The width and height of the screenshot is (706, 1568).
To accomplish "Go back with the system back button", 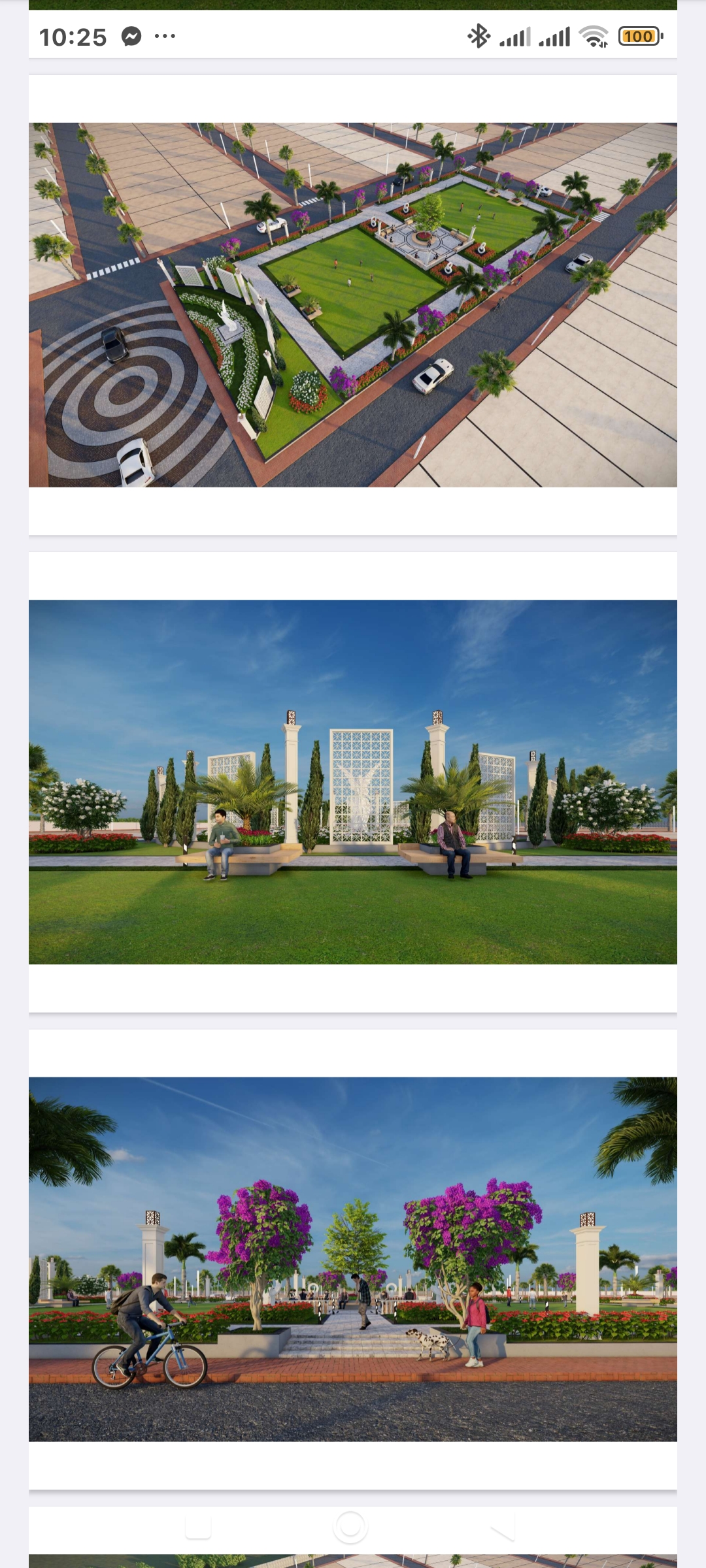I will tap(502, 1527).
